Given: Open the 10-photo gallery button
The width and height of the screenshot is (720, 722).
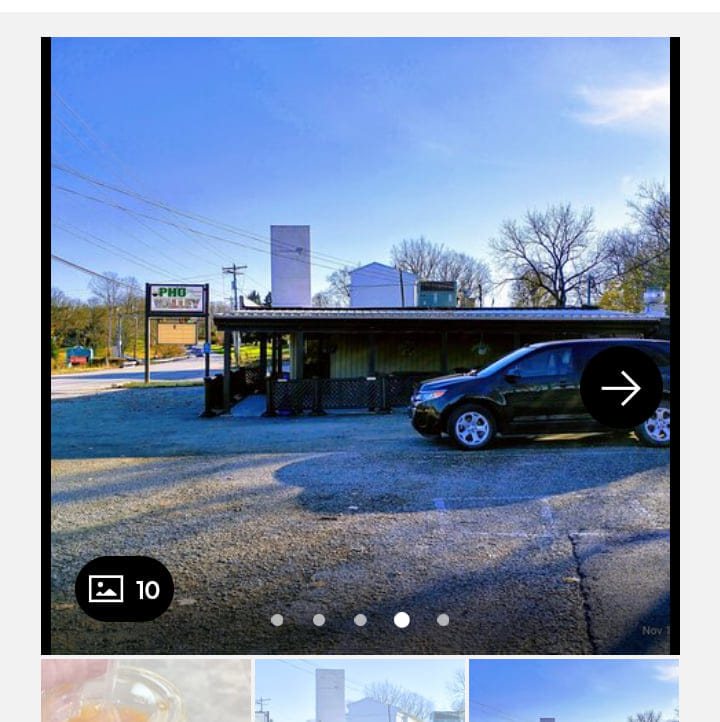Looking at the screenshot, I should click(x=124, y=589).
